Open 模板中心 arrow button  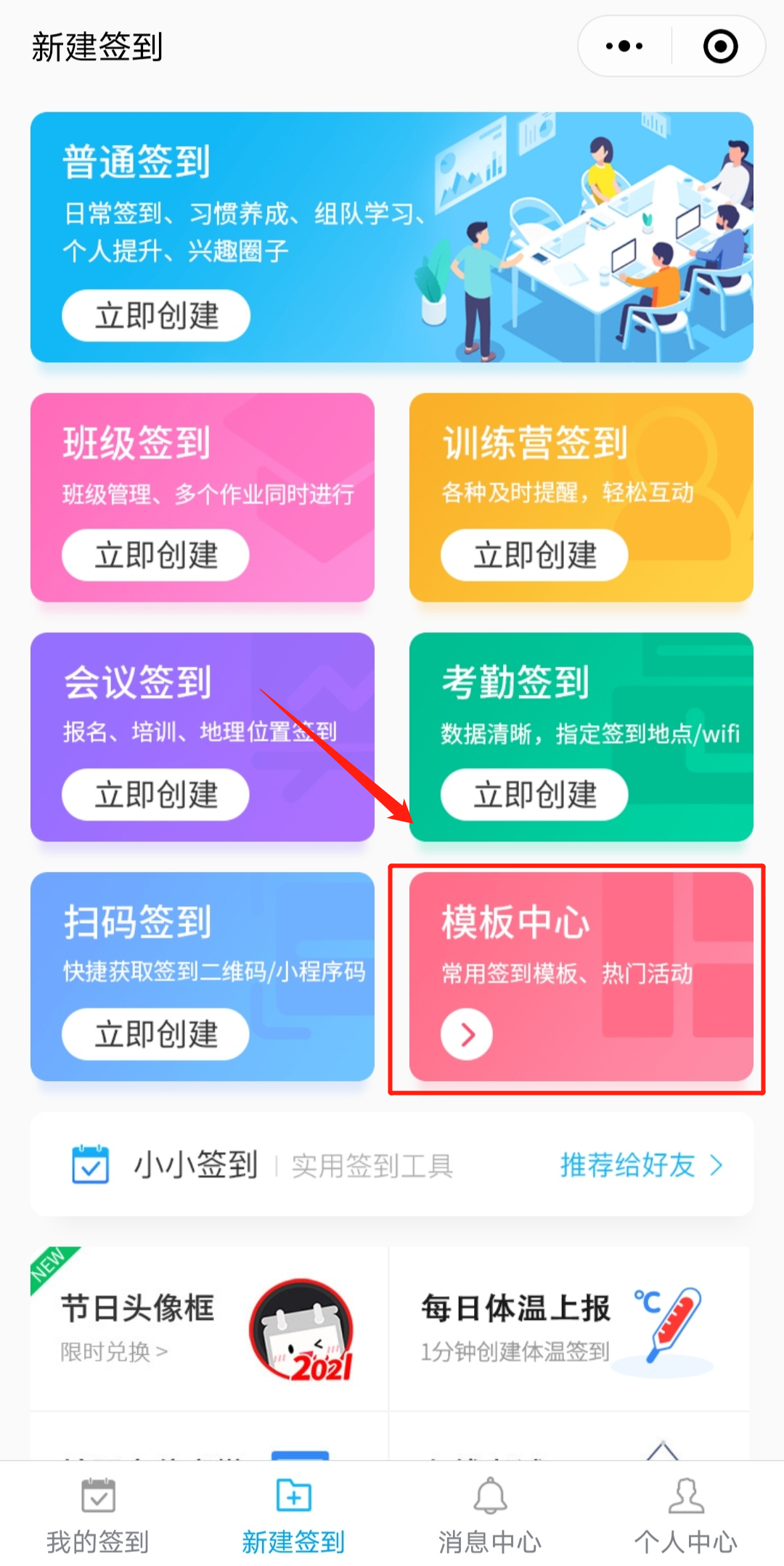pyautogui.click(x=467, y=1035)
